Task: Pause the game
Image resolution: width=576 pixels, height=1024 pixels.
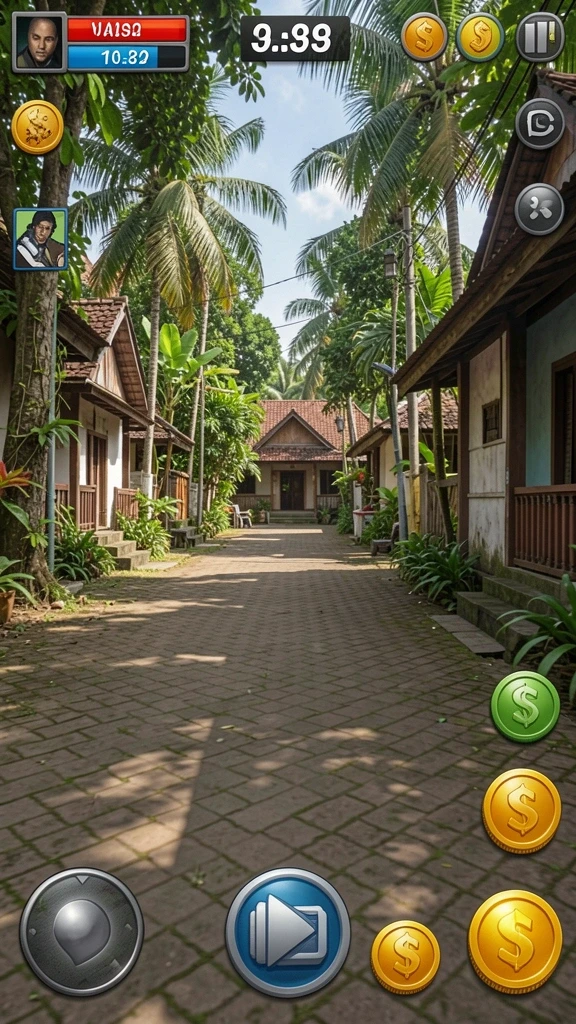Action: tap(540, 37)
